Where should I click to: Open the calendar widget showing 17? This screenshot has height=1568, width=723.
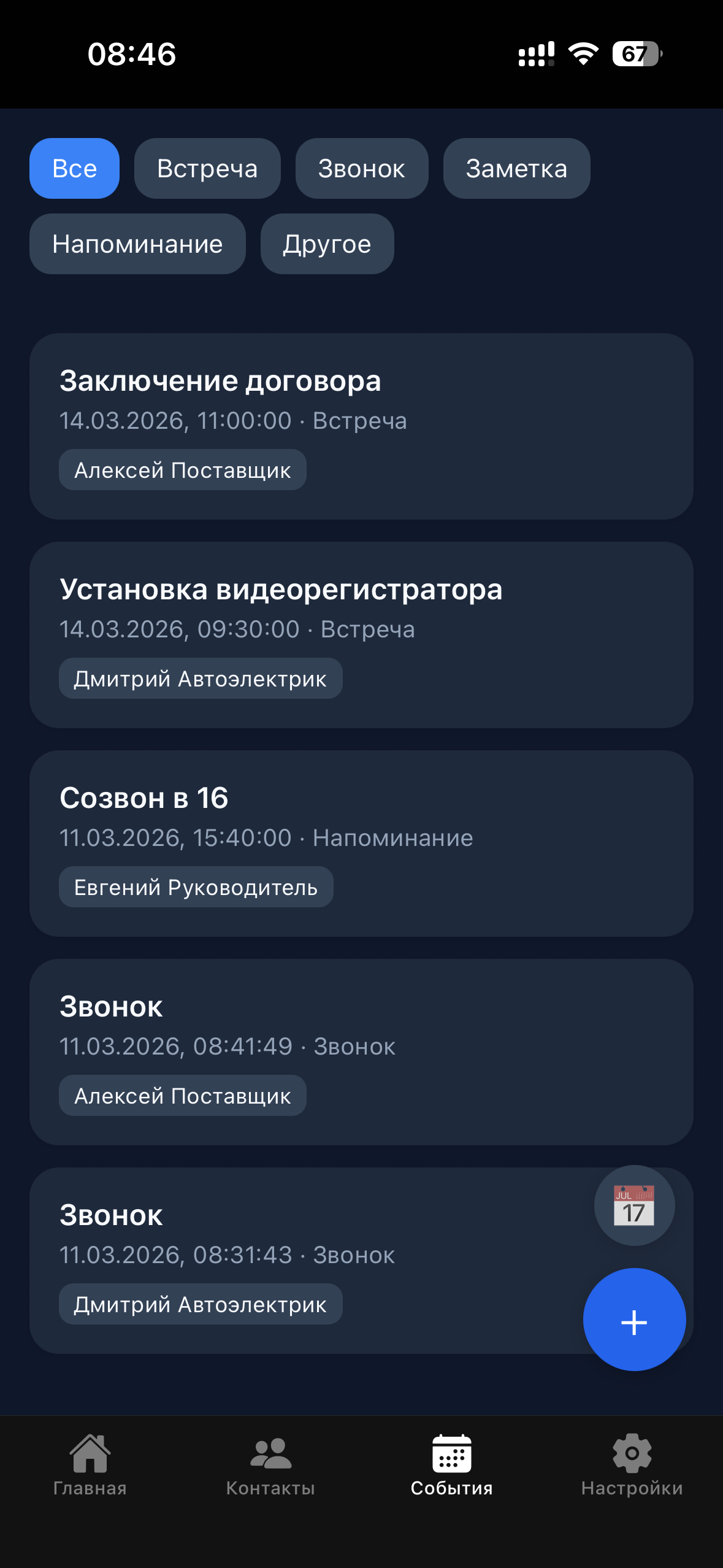[633, 1205]
